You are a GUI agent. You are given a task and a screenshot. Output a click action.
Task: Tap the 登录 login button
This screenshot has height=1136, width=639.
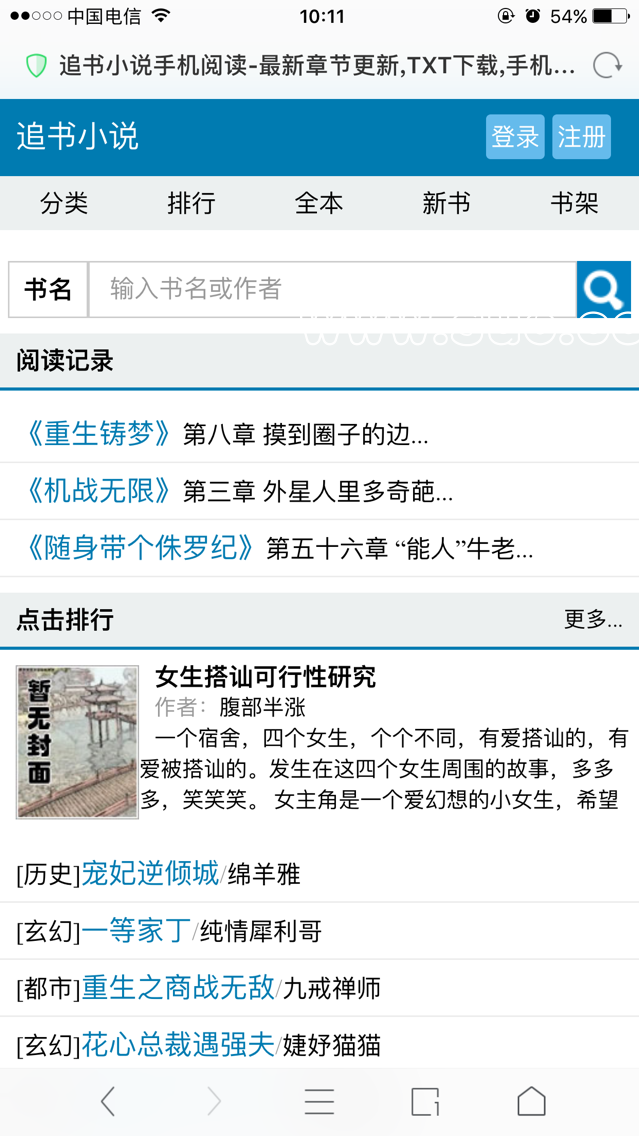click(x=515, y=137)
